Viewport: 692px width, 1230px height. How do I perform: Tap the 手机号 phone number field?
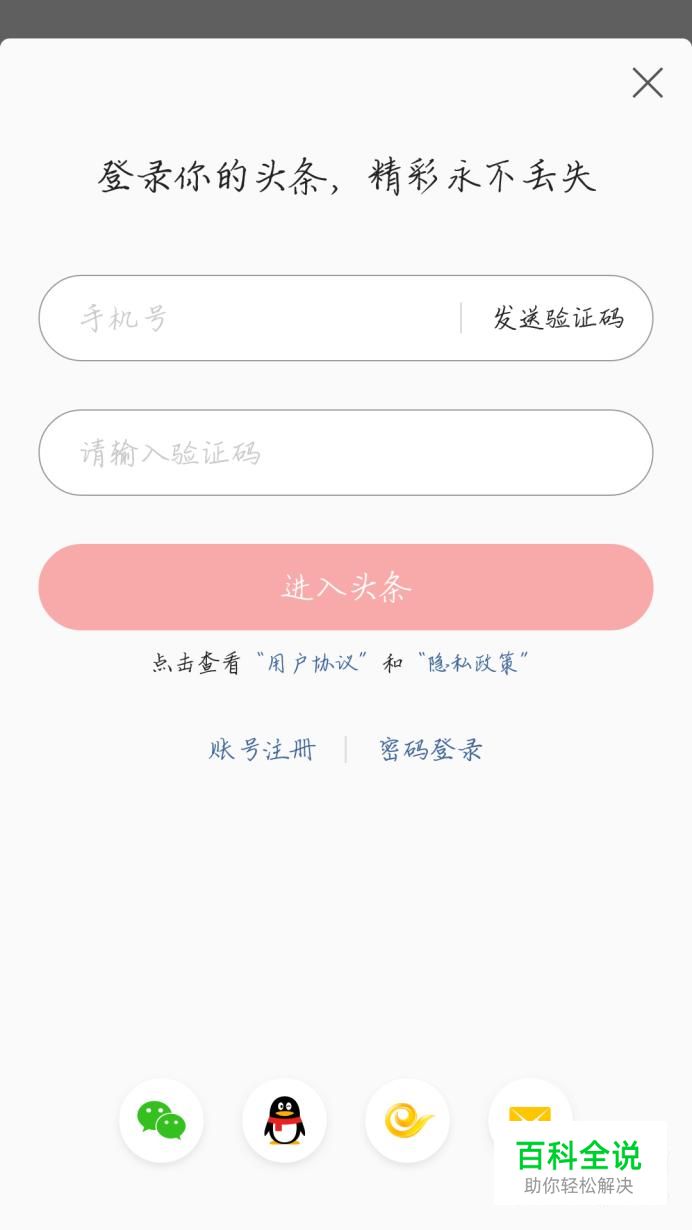point(250,318)
